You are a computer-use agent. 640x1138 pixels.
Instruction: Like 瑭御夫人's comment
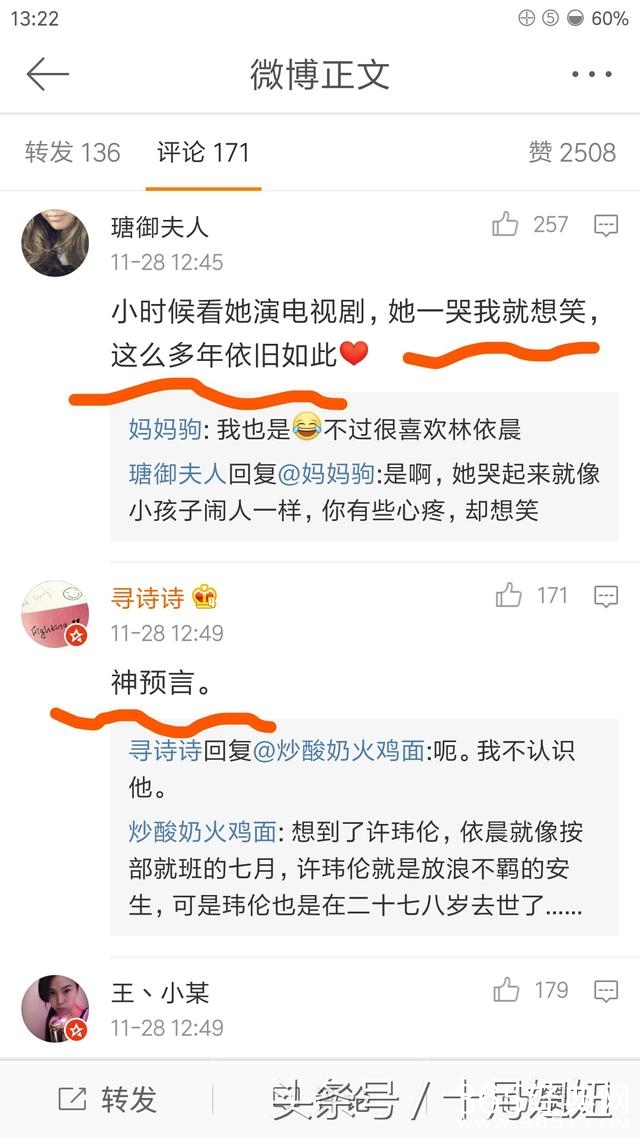[506, 225]
